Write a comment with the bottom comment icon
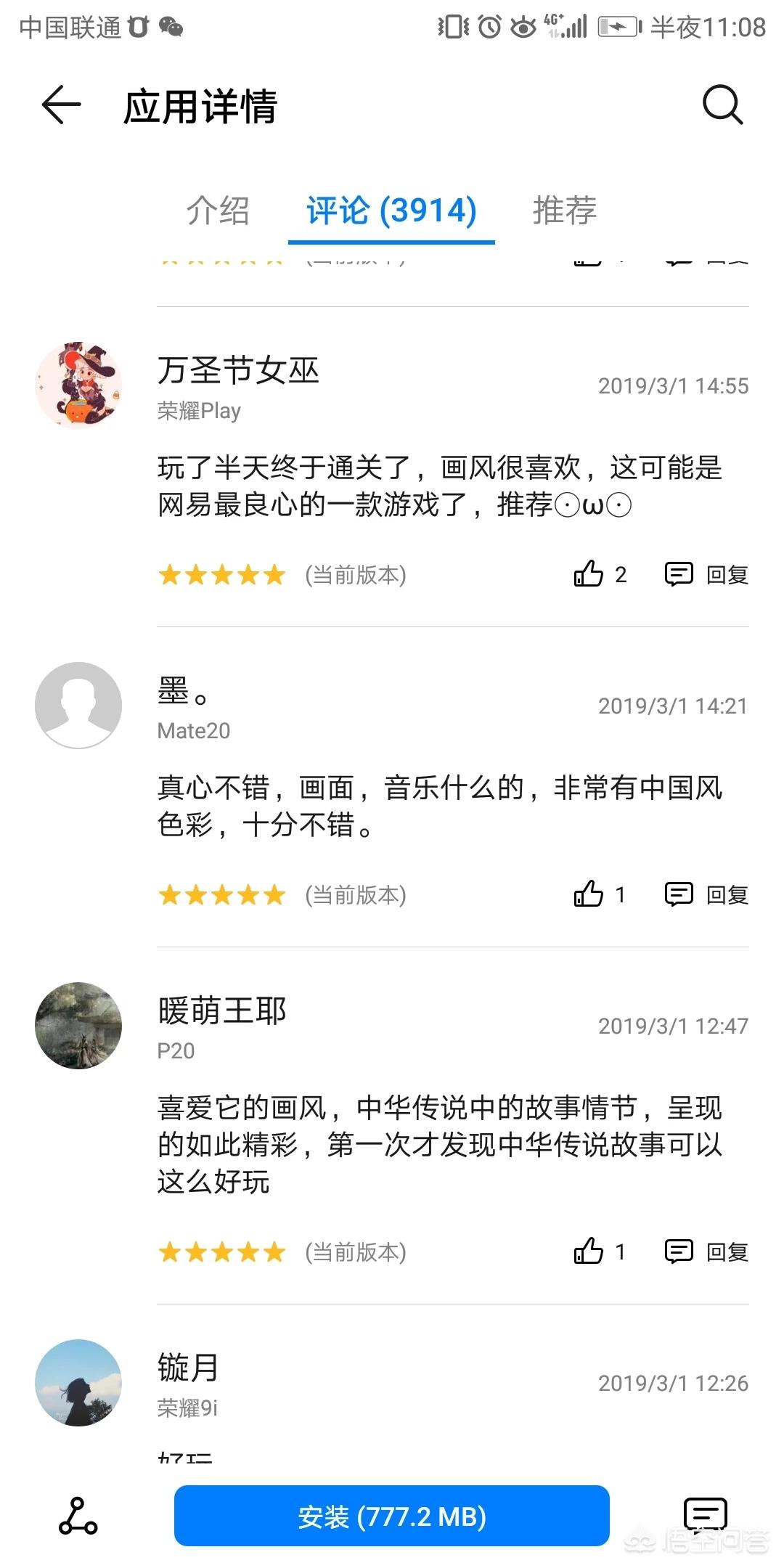Viewport: 784px width, 1568px height. [x=705, y=1515]
